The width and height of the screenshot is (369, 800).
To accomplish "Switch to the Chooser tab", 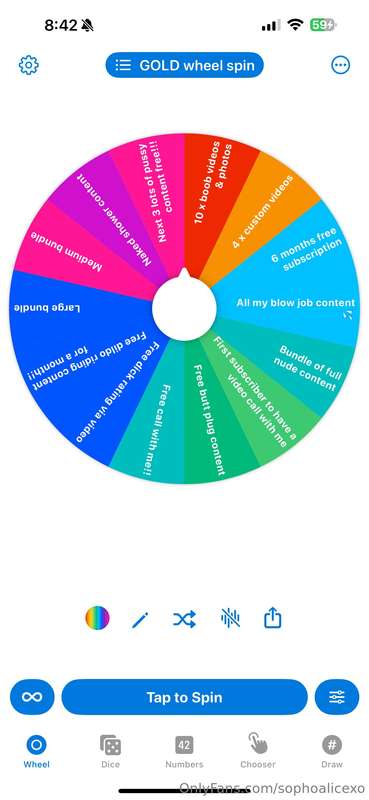I will [x=258, y=751].
